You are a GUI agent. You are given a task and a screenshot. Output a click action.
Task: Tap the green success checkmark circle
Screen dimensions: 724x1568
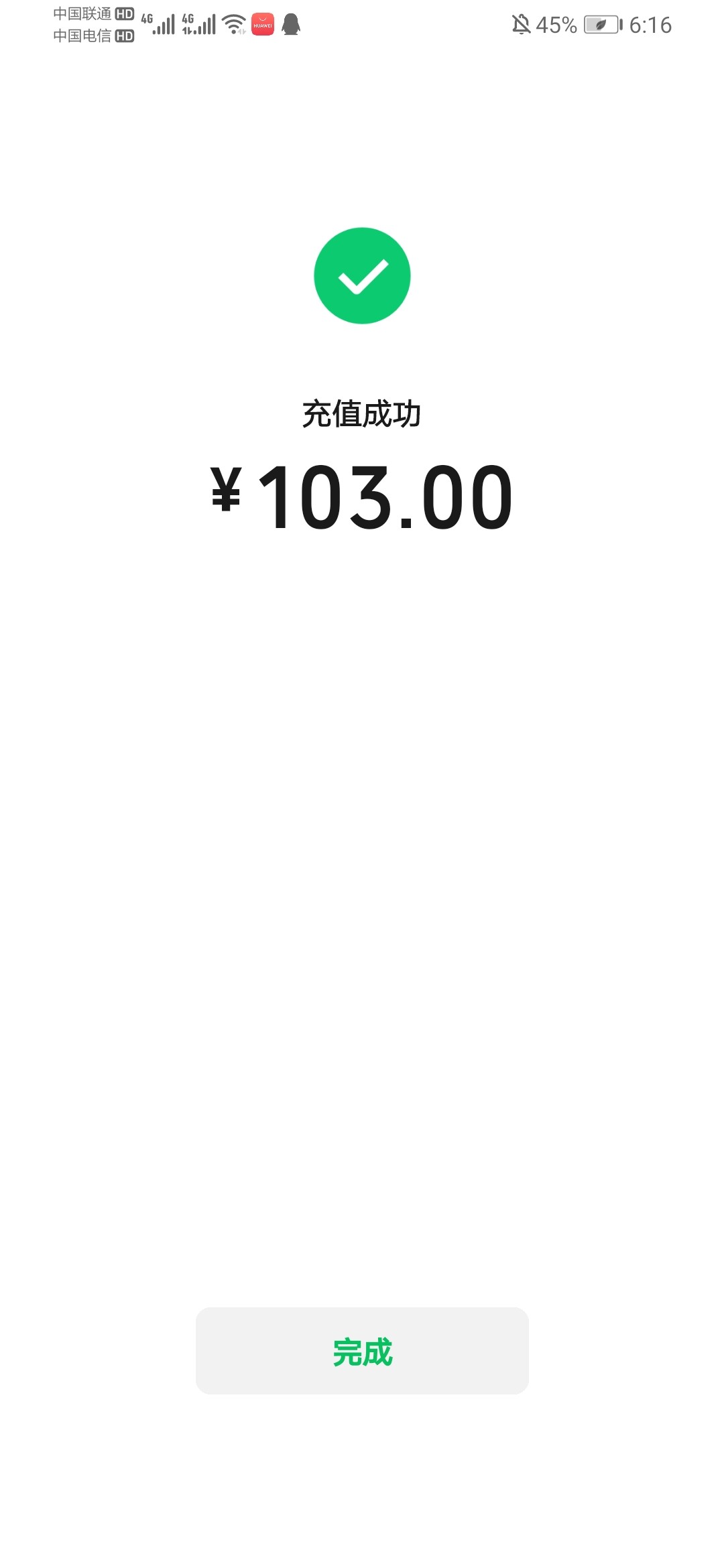[x=362, y=276]
